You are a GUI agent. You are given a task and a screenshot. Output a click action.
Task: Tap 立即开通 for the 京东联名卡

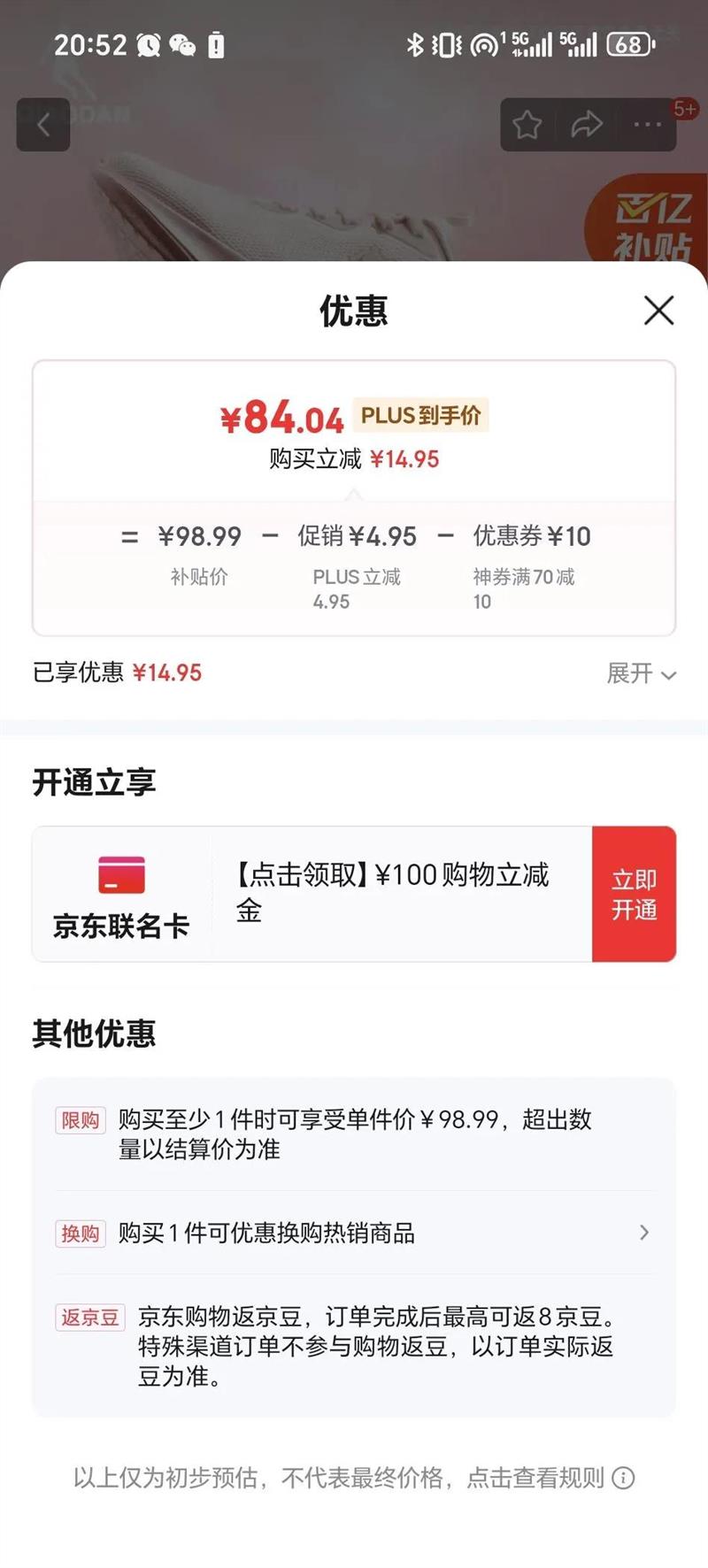click(x=634, y=894)
